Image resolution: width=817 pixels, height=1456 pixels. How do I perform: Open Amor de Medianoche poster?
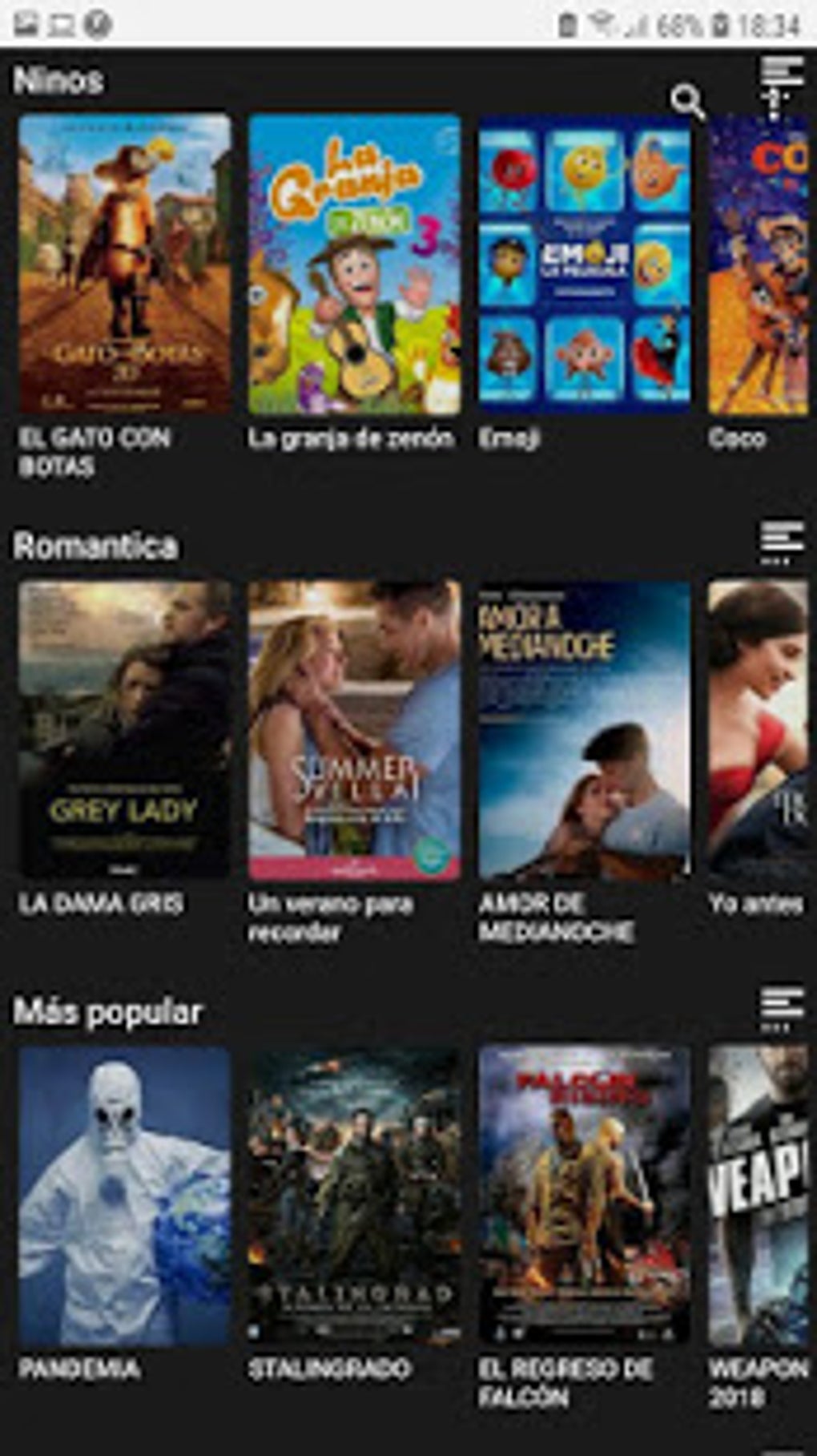(585, 729)
